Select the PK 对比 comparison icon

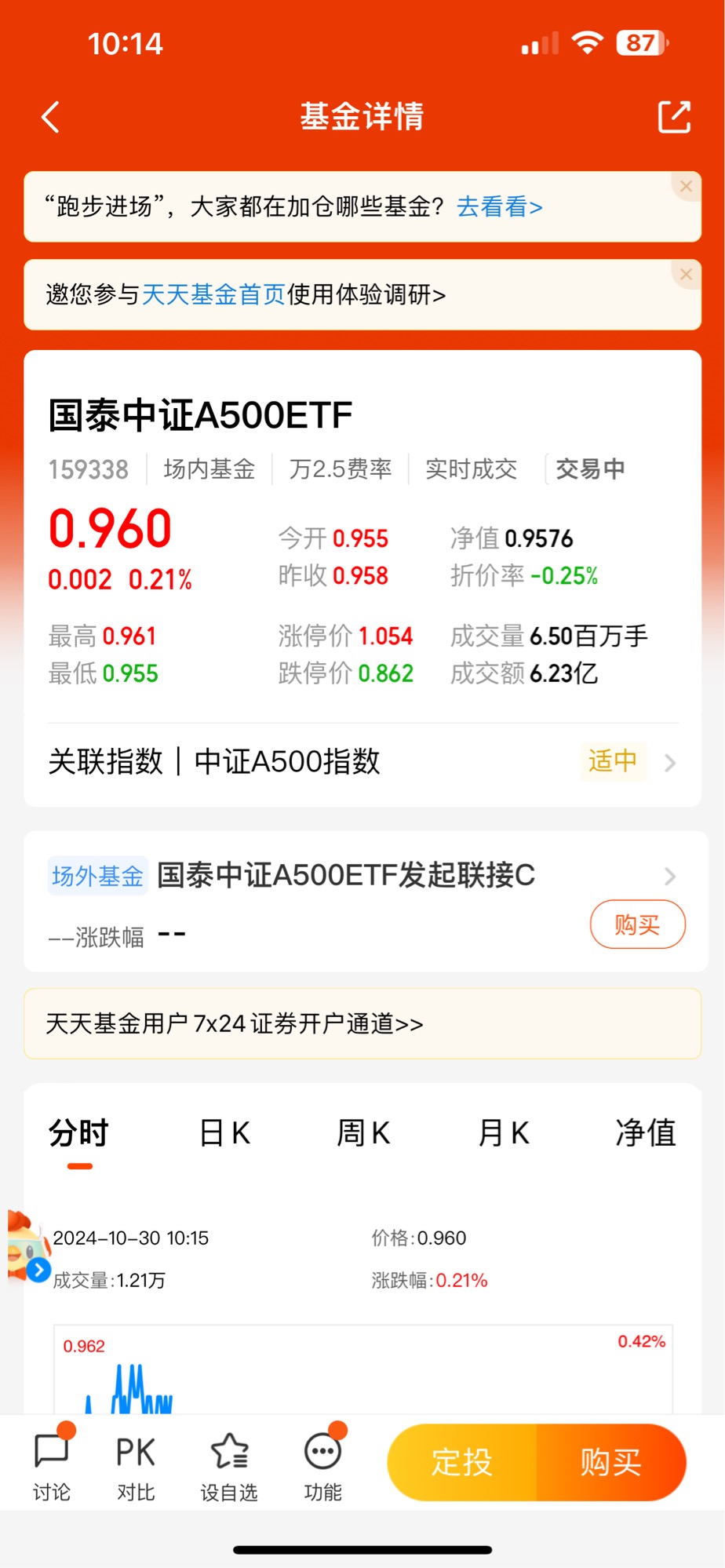(135, 1461)
